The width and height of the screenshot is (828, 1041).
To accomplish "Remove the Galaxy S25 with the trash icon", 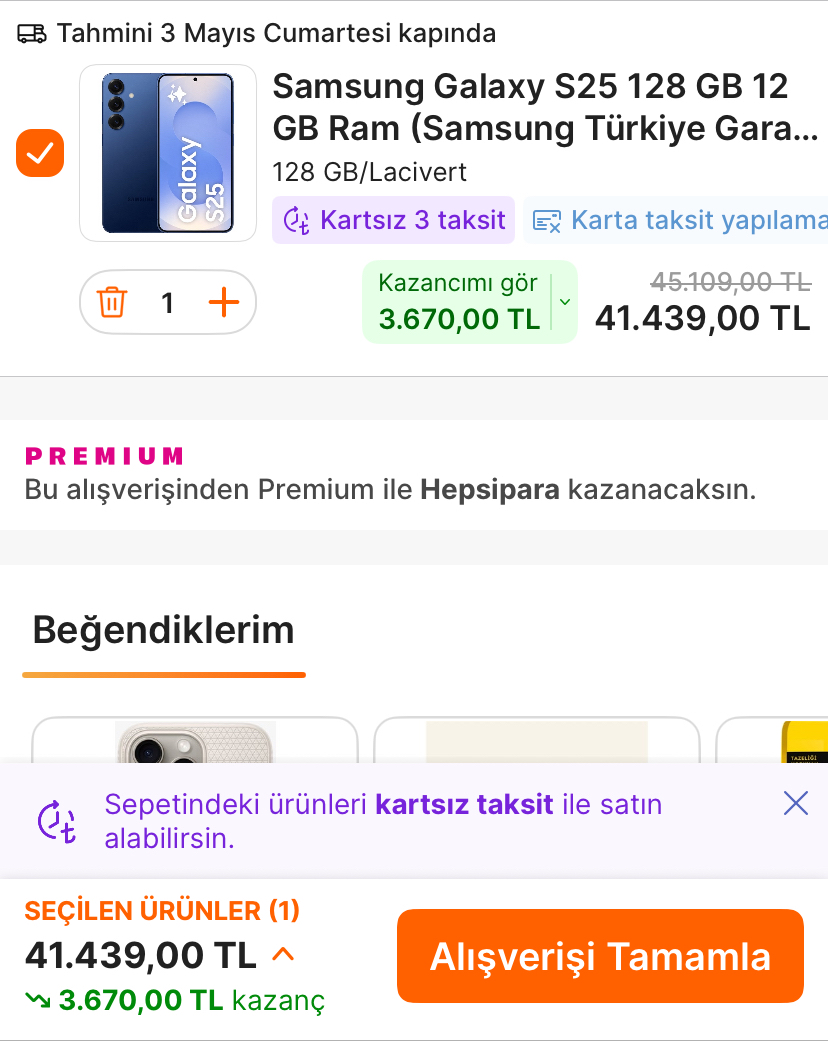I will (112, 302).
